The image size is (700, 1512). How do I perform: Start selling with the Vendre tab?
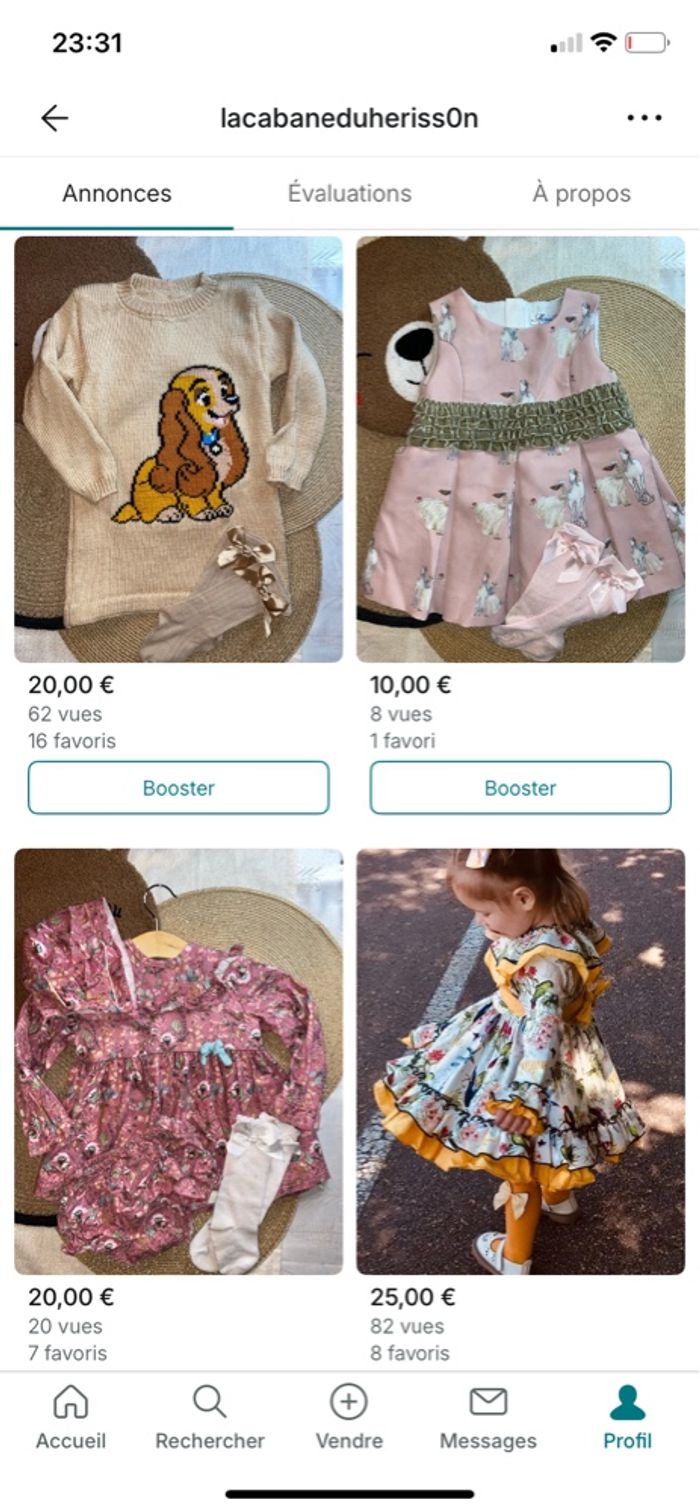point(349,1418)
